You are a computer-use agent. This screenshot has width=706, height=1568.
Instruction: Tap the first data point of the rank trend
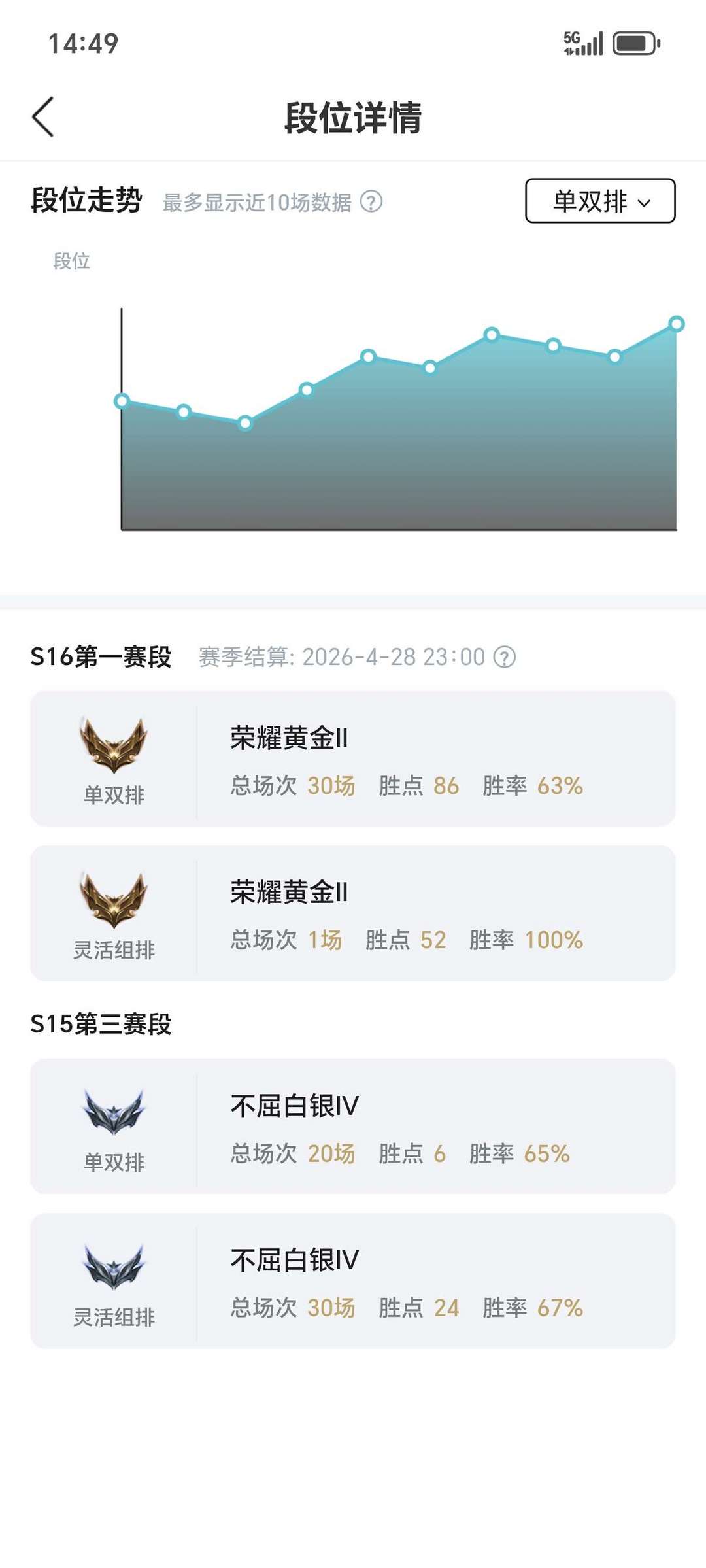[x=122, y=401]
